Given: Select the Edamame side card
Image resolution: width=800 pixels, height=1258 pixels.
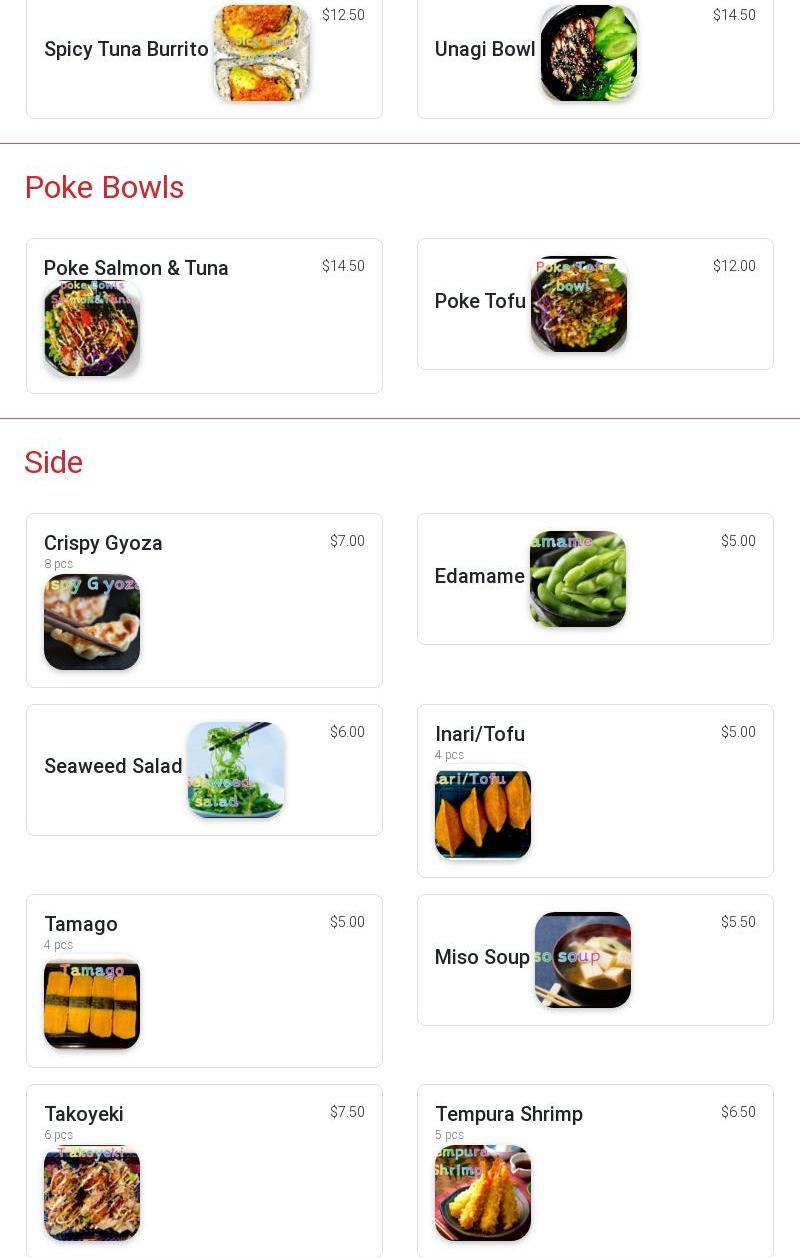Looking at the screenshot, I should pyautogui.click(x=594, y=578).
